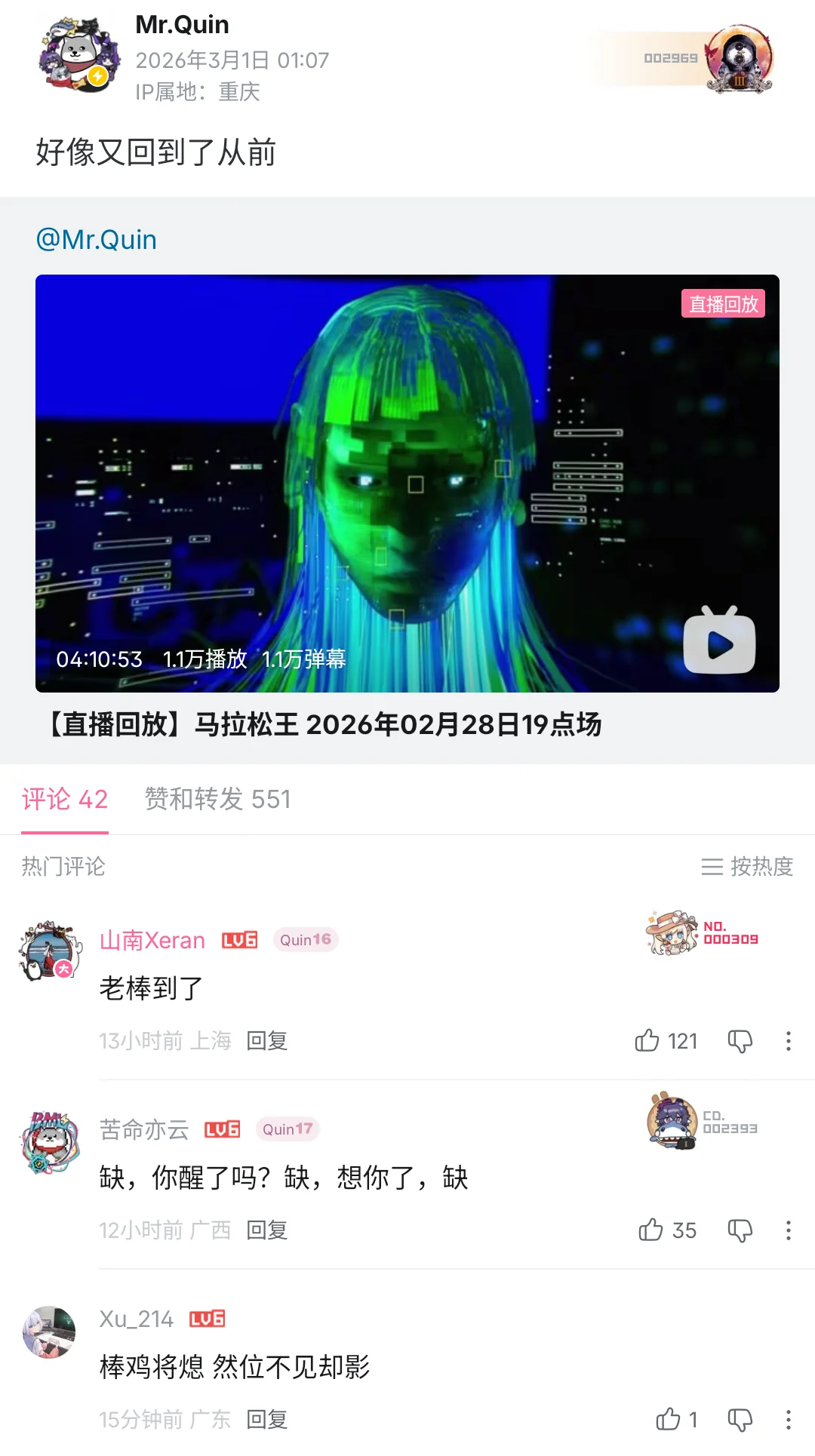Open more options for 苦命亦云's comment

tap(788, 1230)
